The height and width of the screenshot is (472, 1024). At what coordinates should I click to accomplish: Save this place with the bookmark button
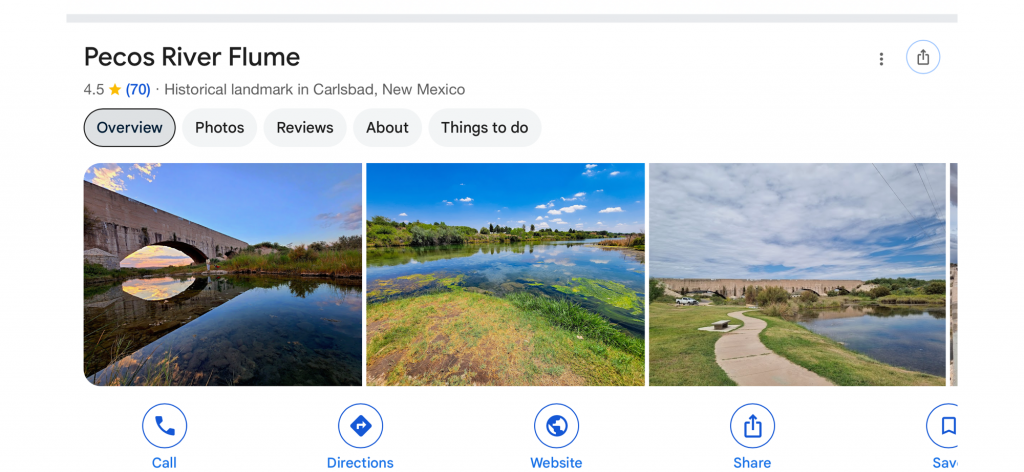tap(944, 427)
